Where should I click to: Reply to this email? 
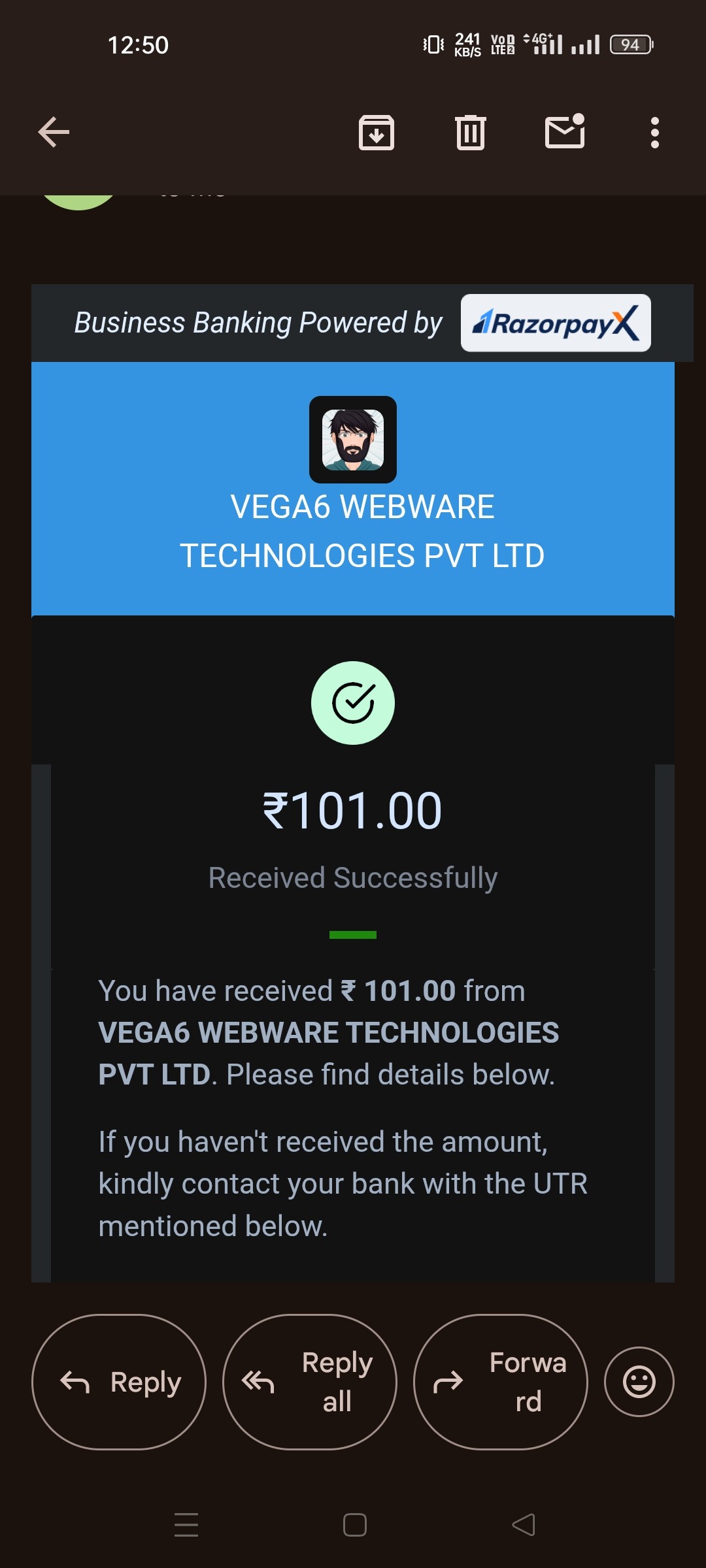click(119, 1382)
